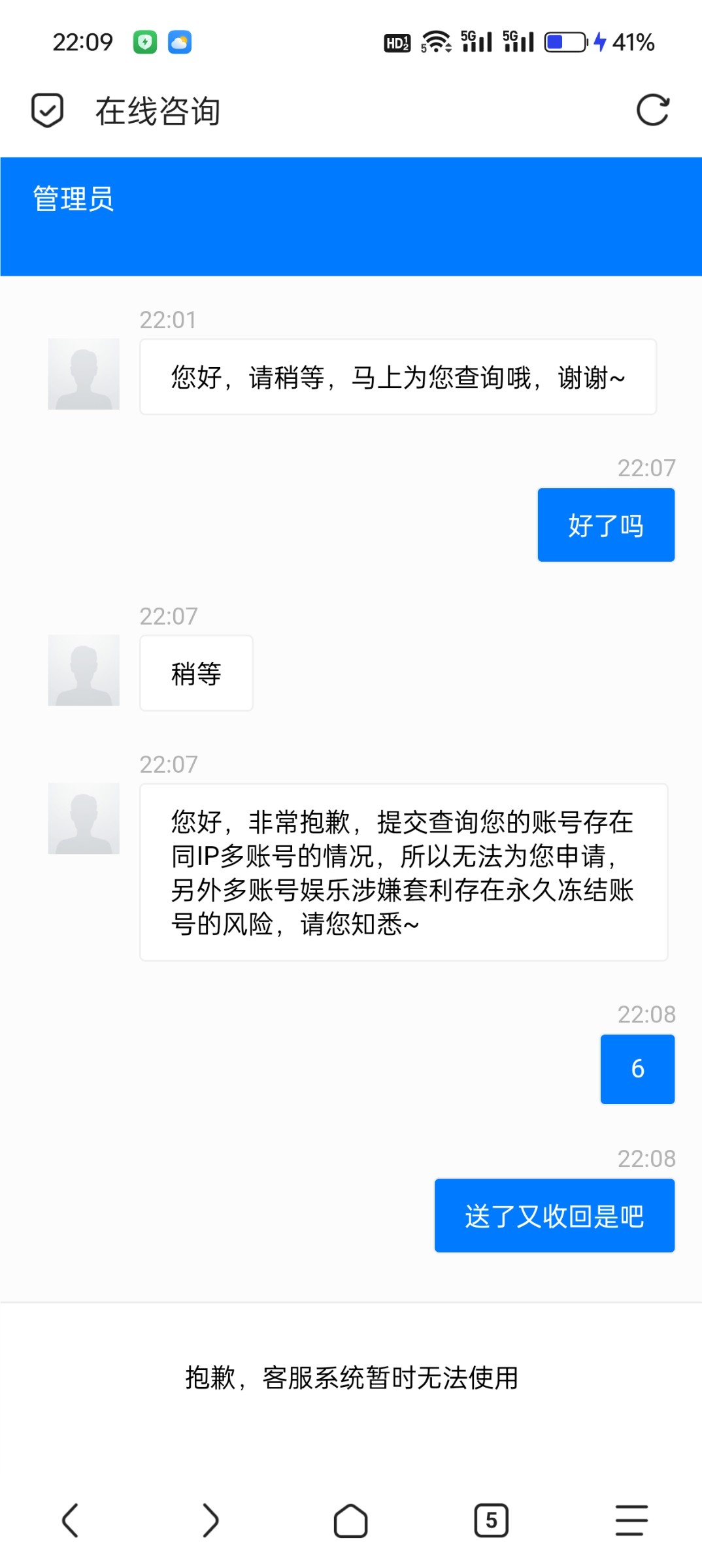
Task: Open the browser home page
Action: [351, 1520]
